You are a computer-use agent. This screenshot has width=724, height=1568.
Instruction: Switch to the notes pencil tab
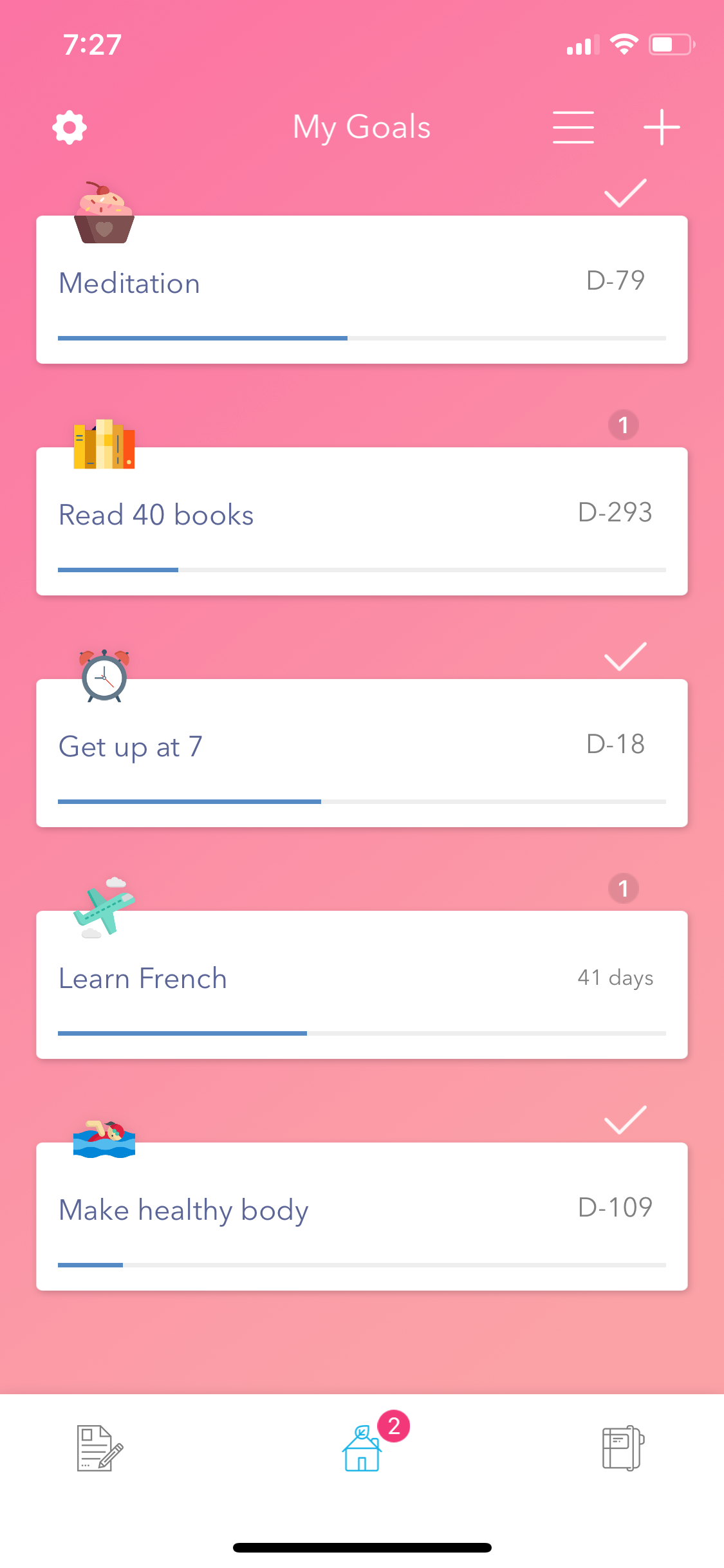point(100,1448)
